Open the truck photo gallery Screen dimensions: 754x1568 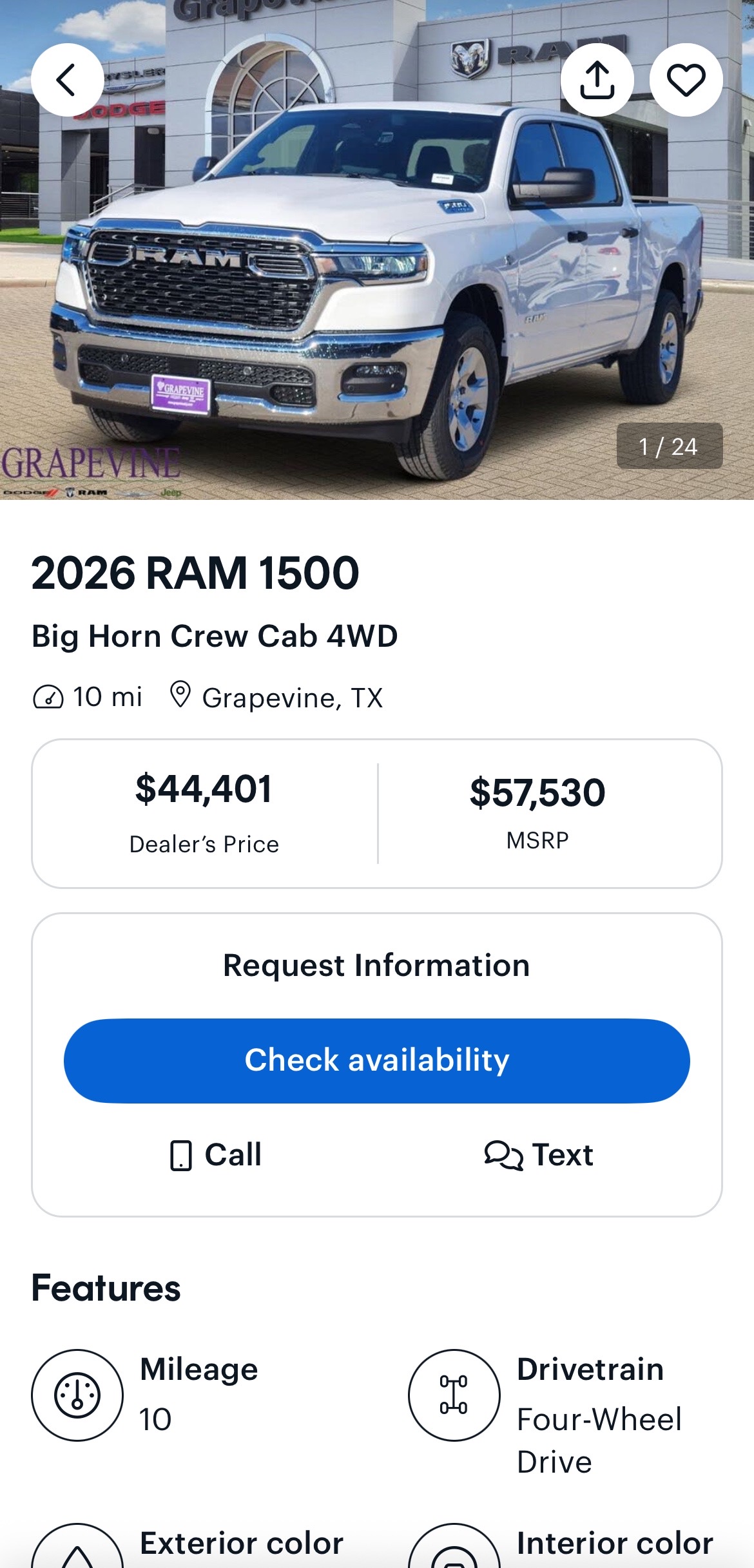(376, 290)
